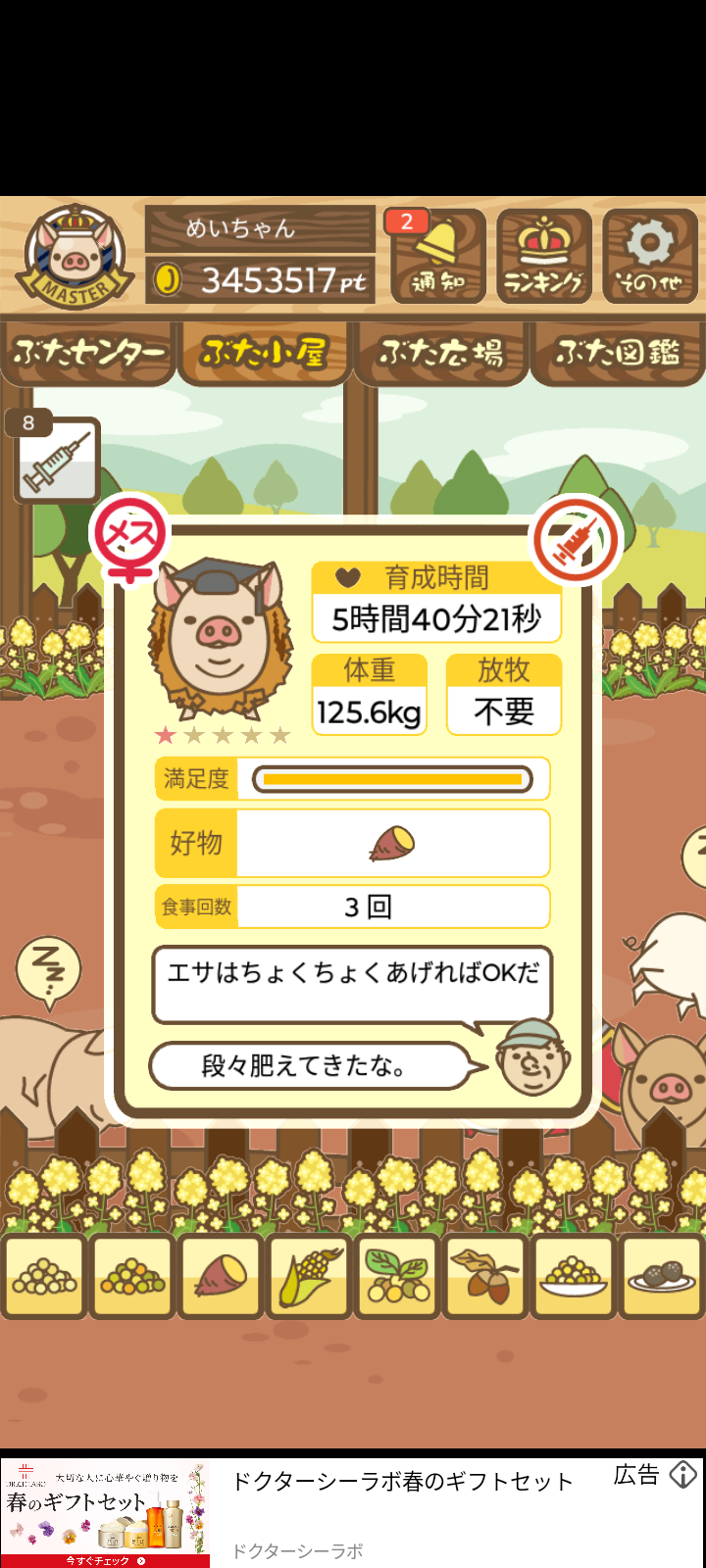Image resolution: width=706 pixels, height=1568 pixels.
Task: Switch to the ぶたセンター tab
Action: coord(88,353)
